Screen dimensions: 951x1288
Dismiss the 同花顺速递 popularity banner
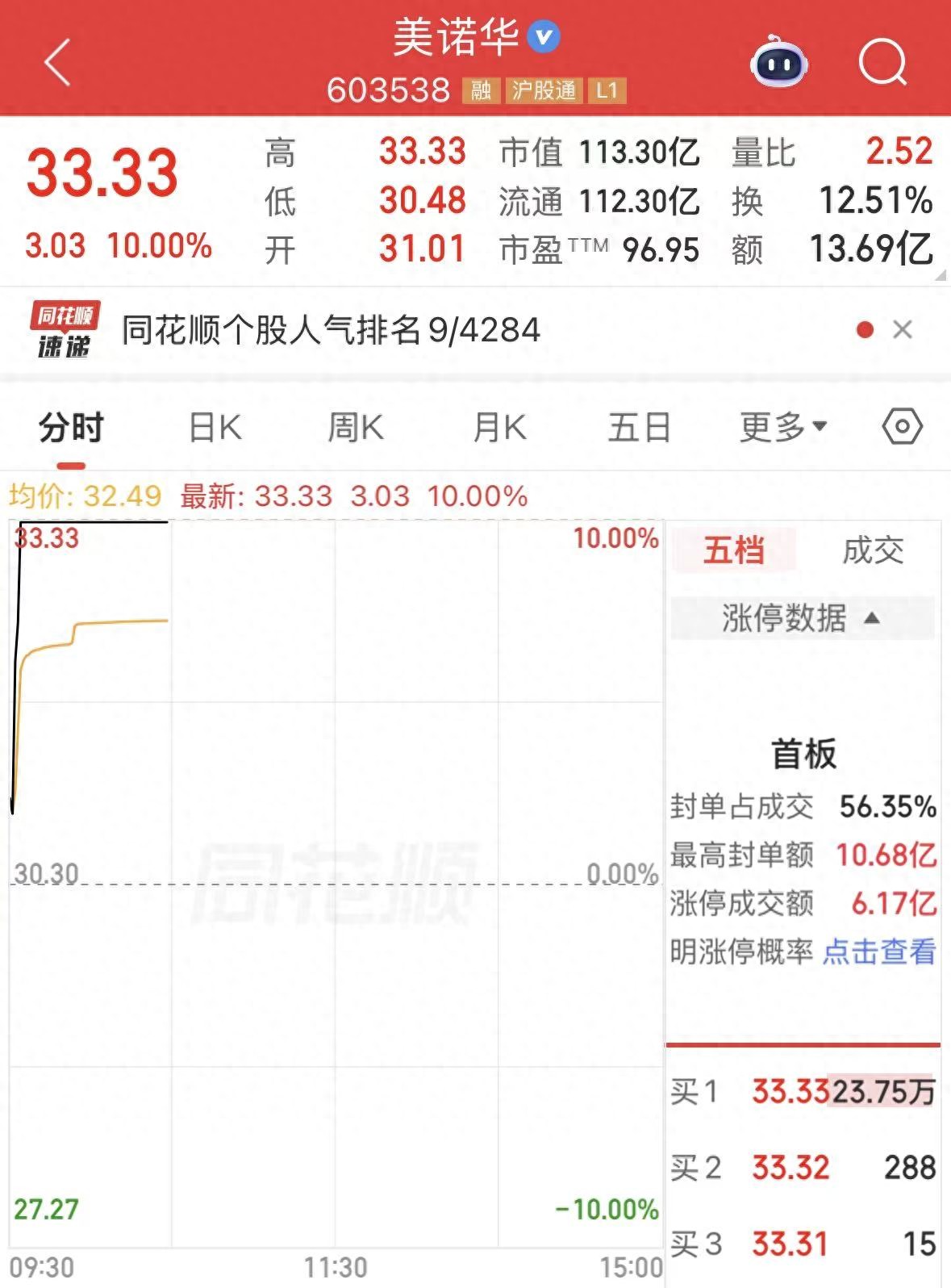pyautogui.click(x=903, y=329)
